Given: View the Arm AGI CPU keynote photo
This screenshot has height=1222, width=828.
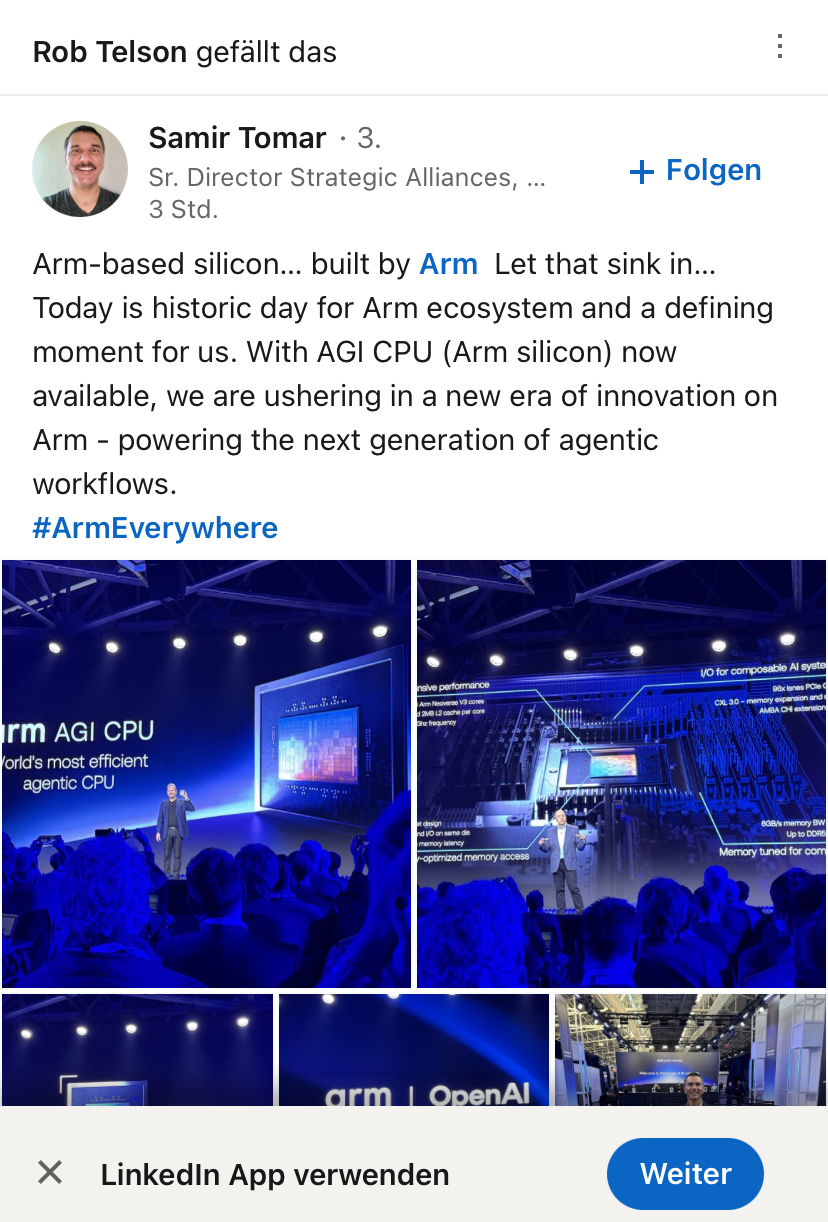Looking at the screenshot, I should point(206,773).
